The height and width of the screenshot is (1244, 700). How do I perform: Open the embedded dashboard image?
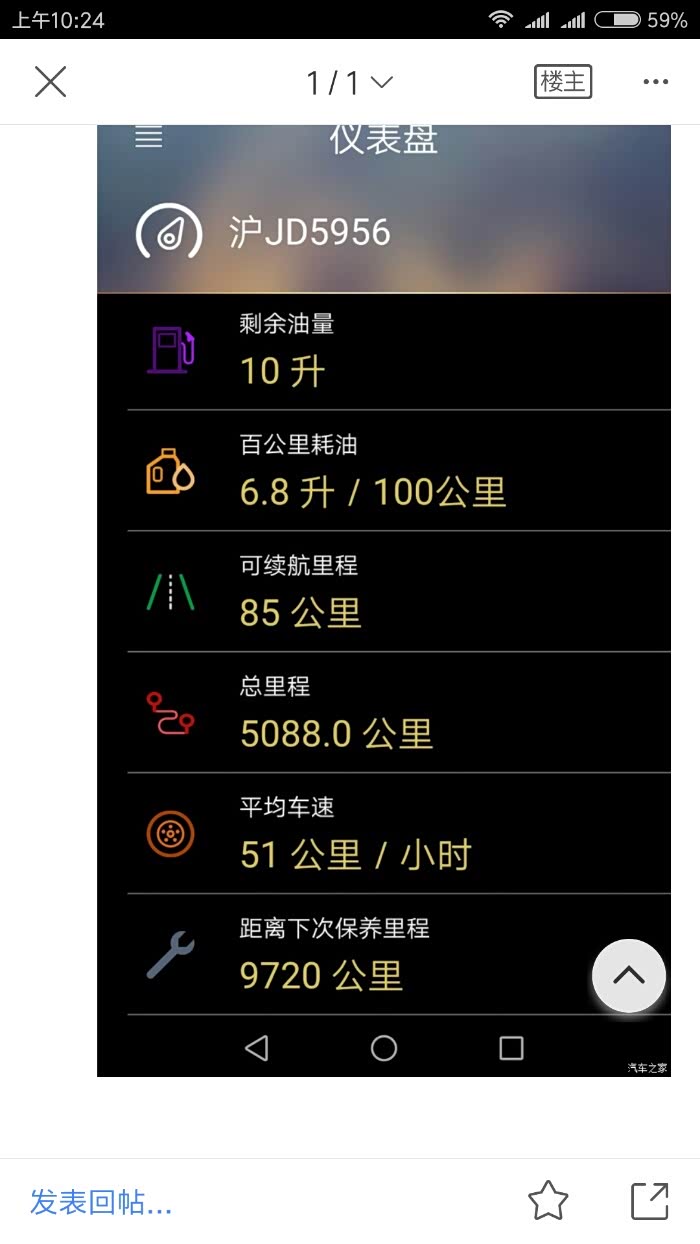tap(383, 601)
